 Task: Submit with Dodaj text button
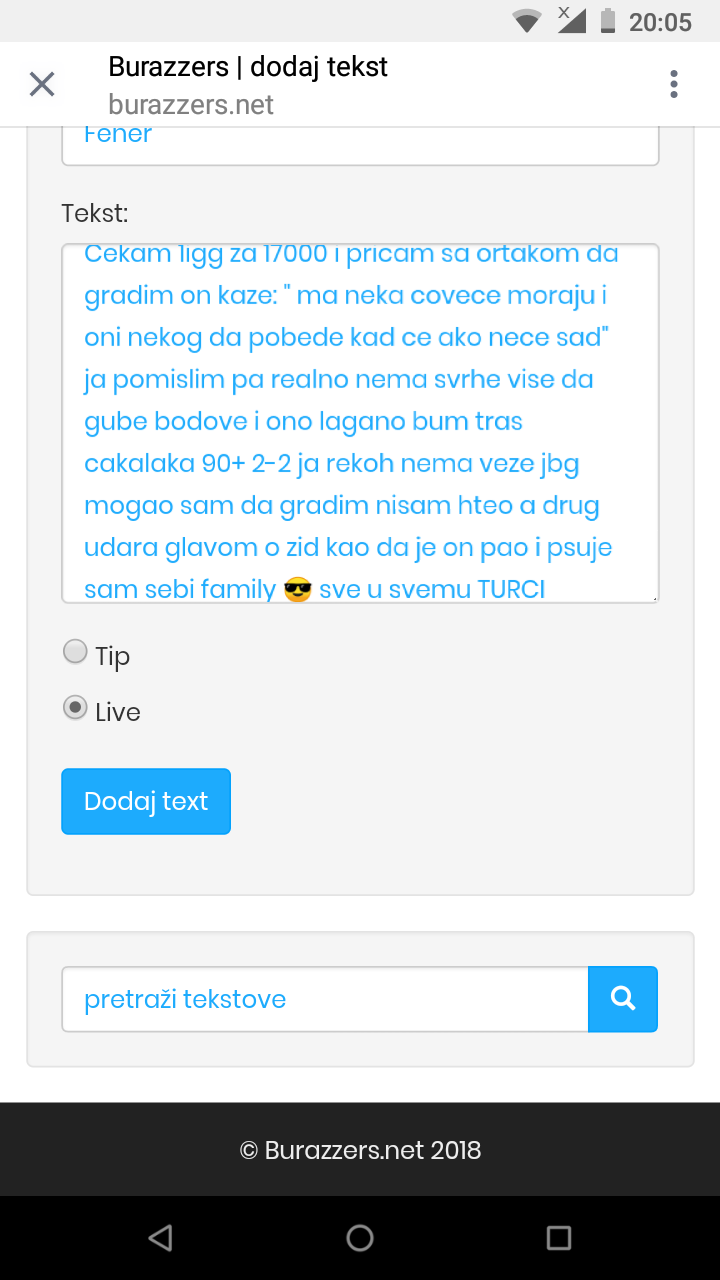[x=146, y=801]
